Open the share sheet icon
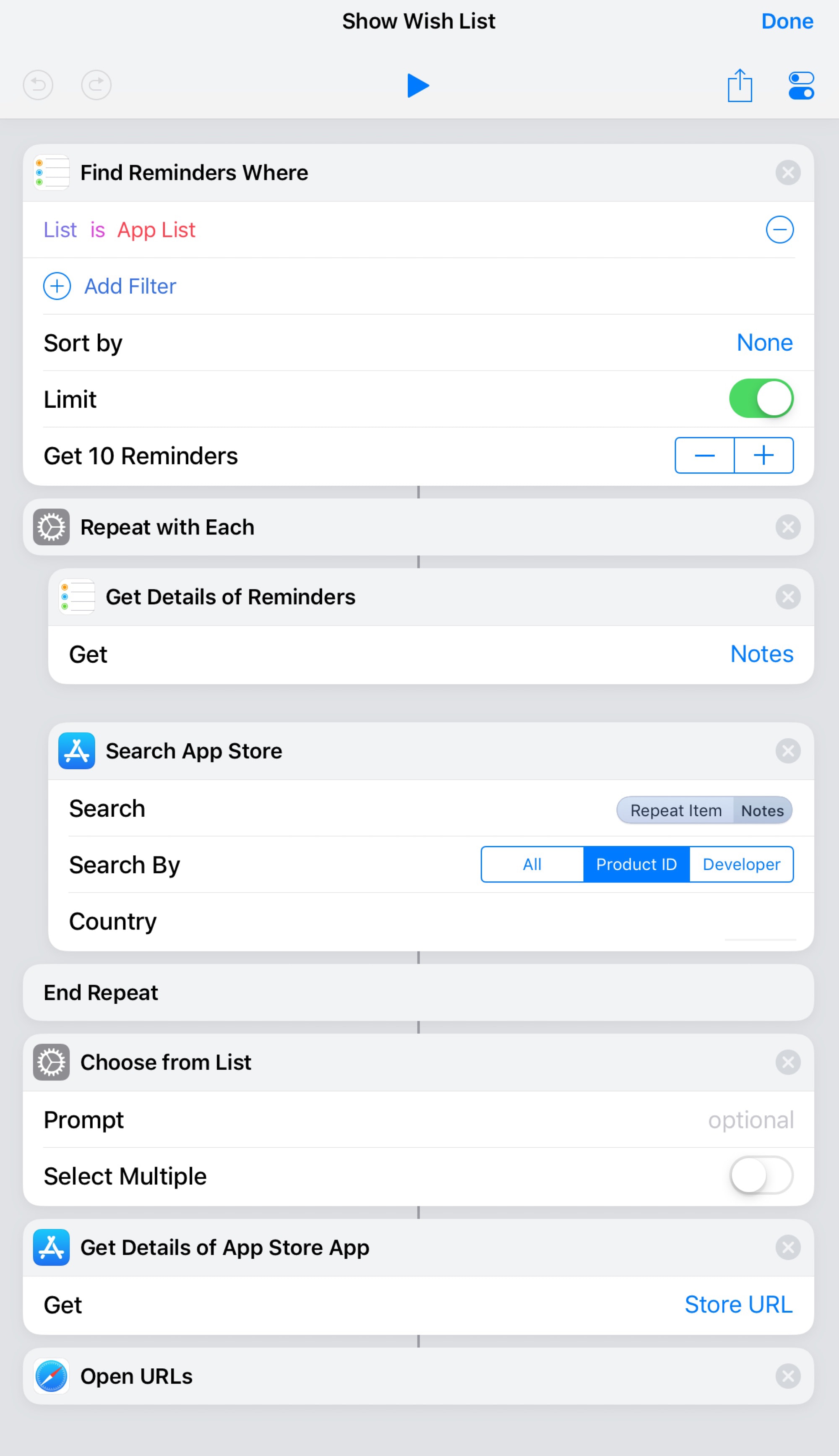This screenshot has height=1456, width=839. coord(739,86)
